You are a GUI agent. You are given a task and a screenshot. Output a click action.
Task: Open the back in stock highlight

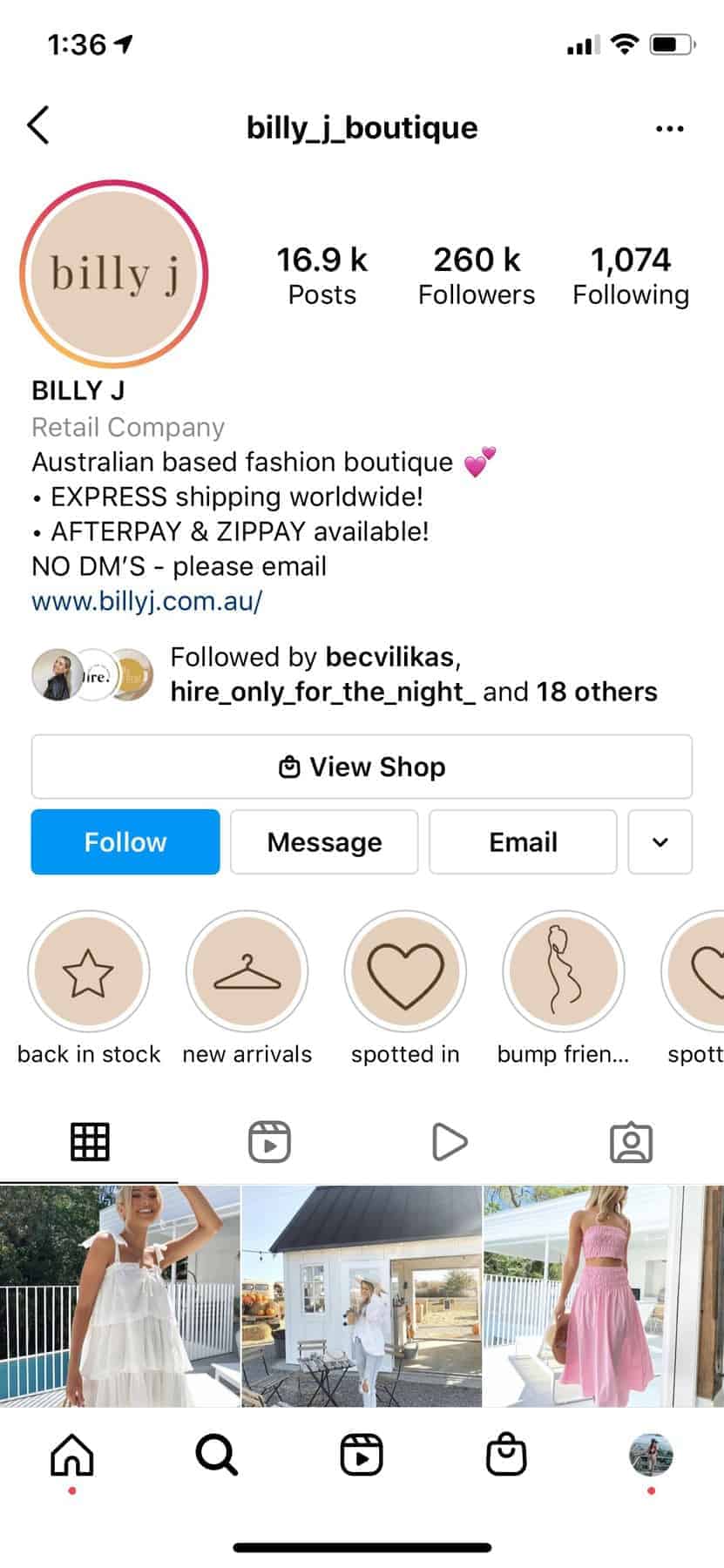pos(89,972)
